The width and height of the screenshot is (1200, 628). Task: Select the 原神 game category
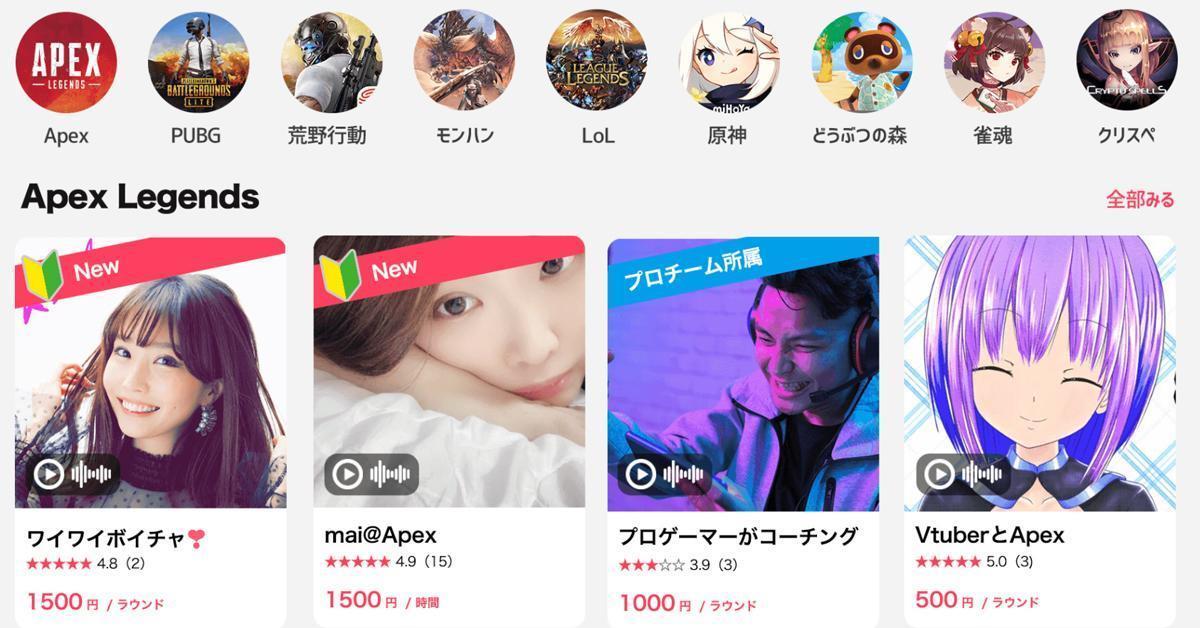click(728, 62)
